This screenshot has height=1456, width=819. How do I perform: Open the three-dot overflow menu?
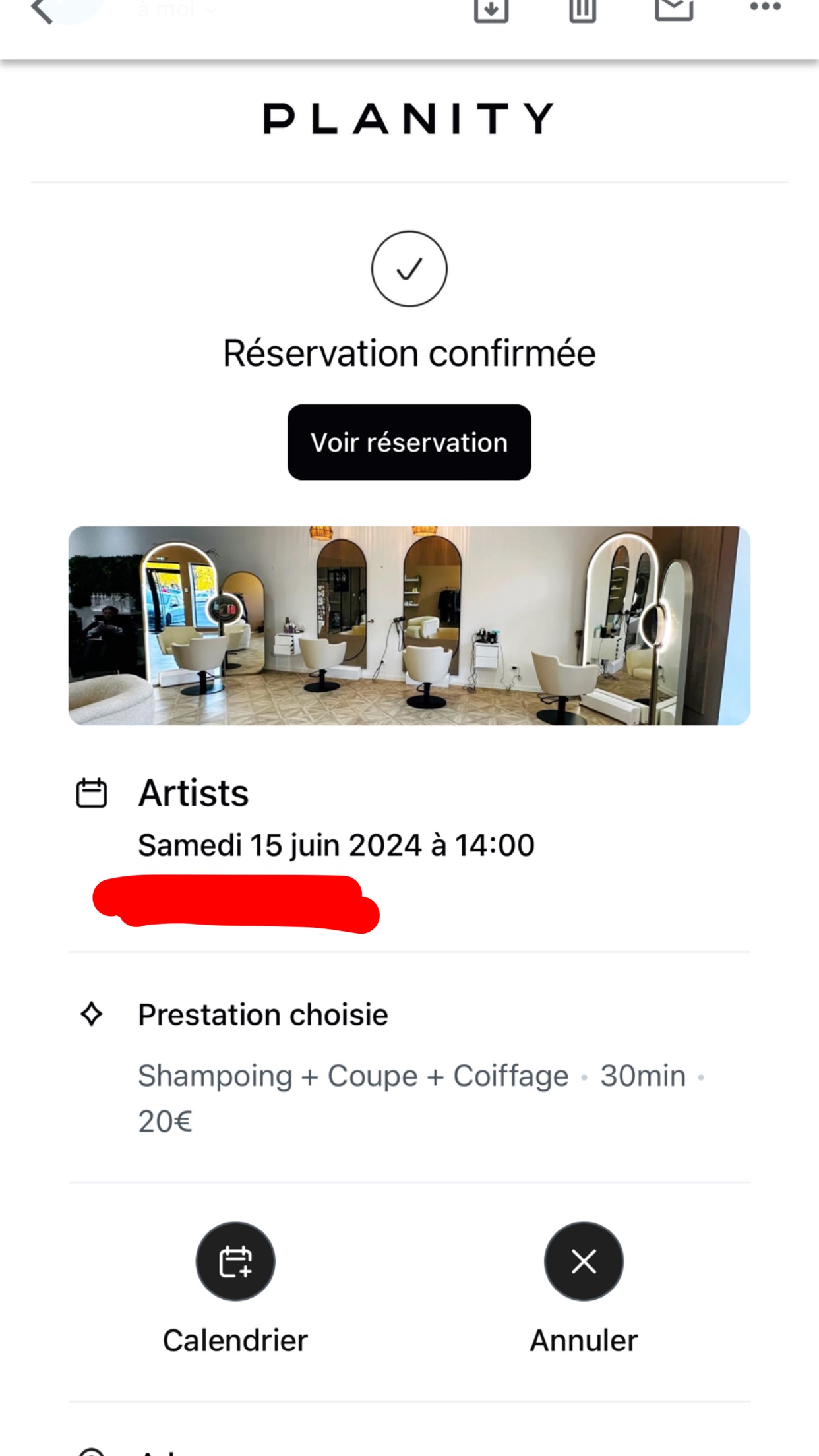pos(765,7)
